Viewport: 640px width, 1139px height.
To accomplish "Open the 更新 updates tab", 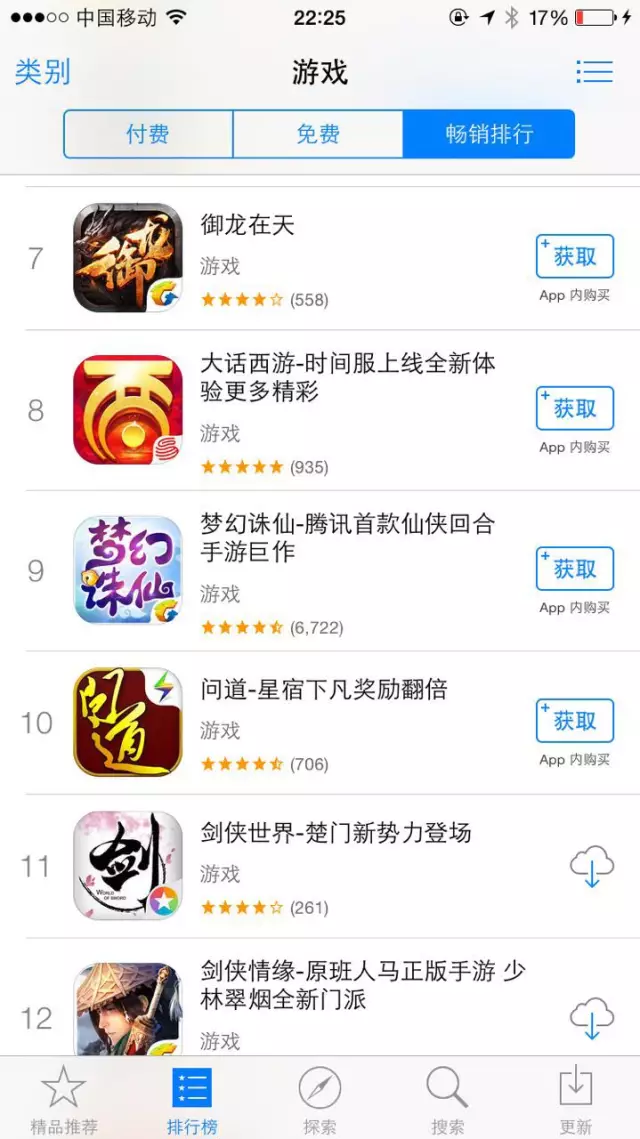I will coord(576,1098).
